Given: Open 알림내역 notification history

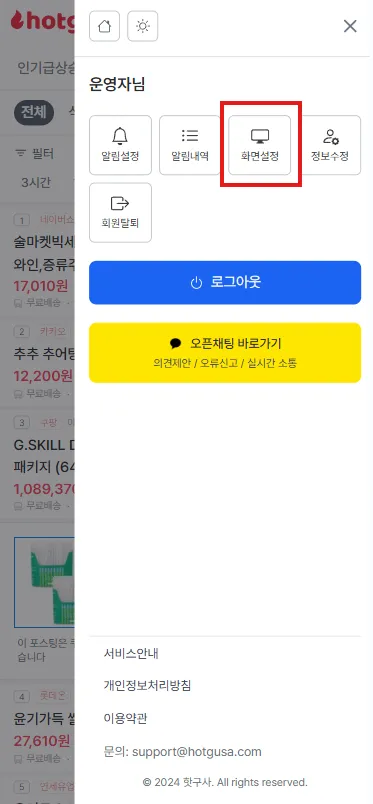Looking at the screenshot, I should click(190, 145).
